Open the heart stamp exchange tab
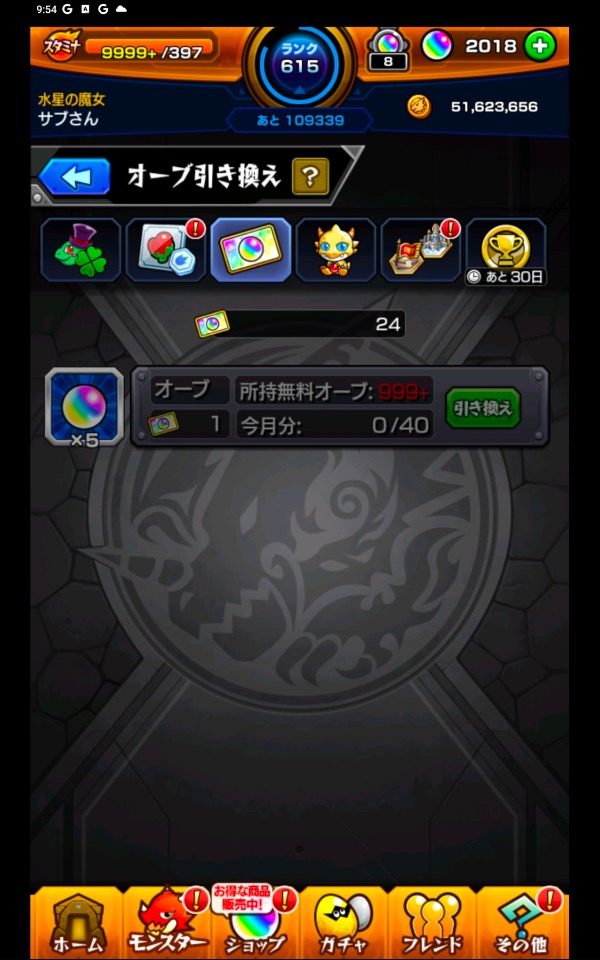 pyautogui.click(x=165, y=250)
